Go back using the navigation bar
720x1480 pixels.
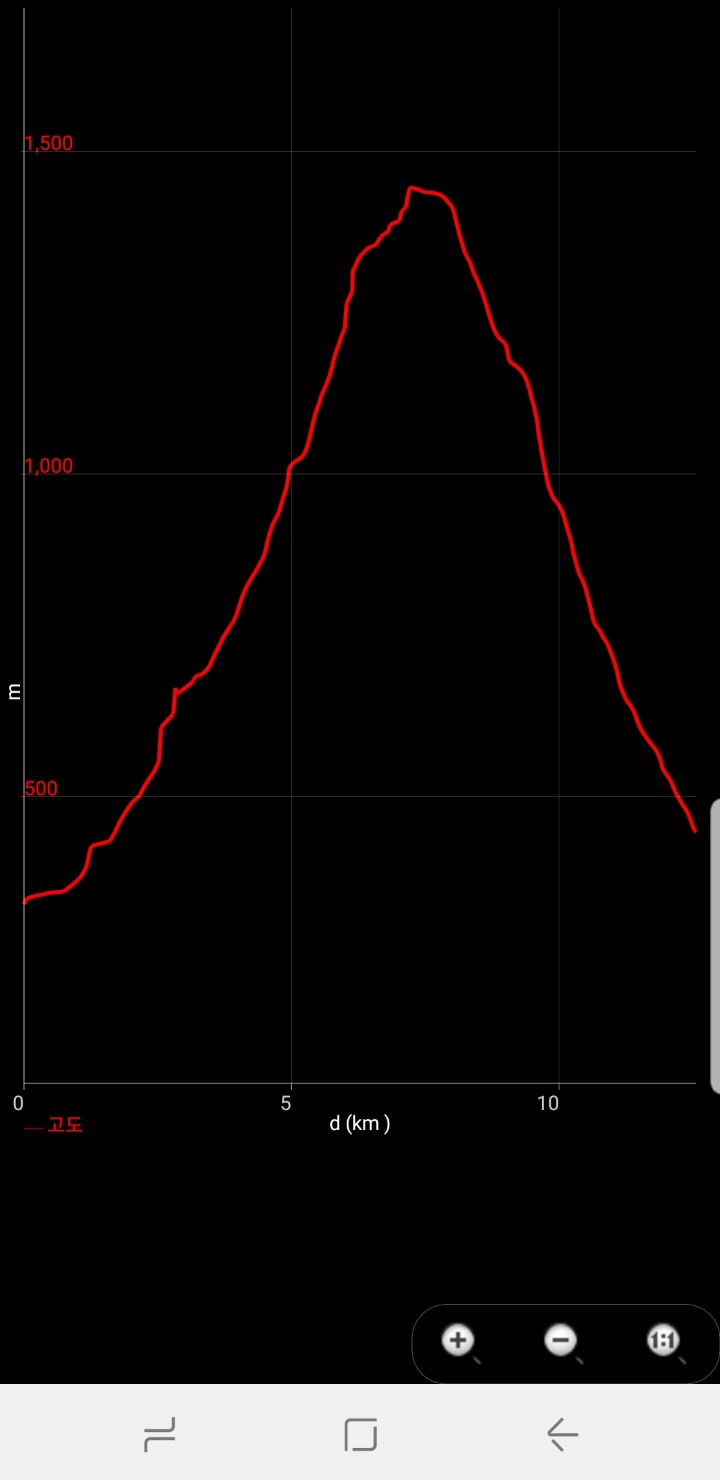(562, 1435)
